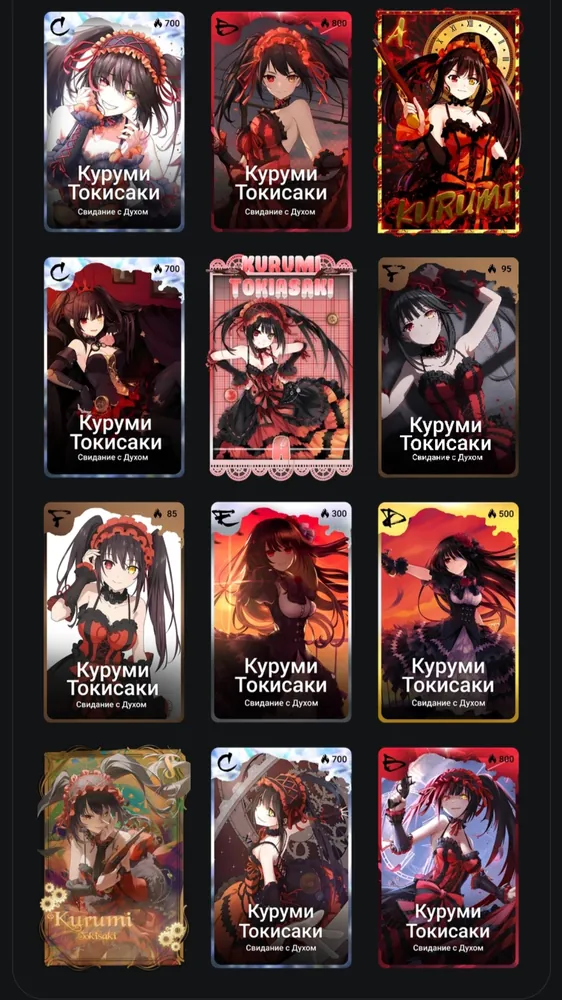Tap the pink lace KURUMI TOKIASAKI card
The width and height of the screenshot is (562, 1000).
(x=281, y=365)
